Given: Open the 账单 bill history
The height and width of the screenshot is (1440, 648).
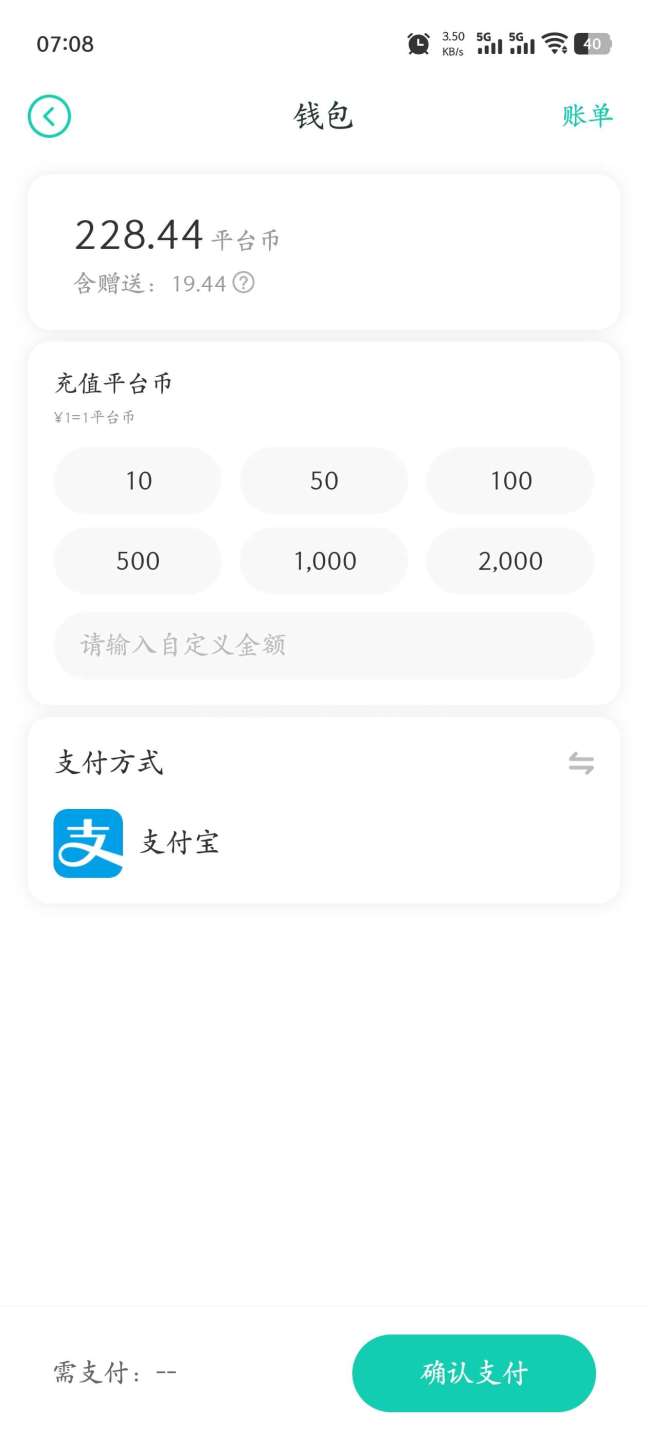Looking at the screenshot, I should click(587, 116).
